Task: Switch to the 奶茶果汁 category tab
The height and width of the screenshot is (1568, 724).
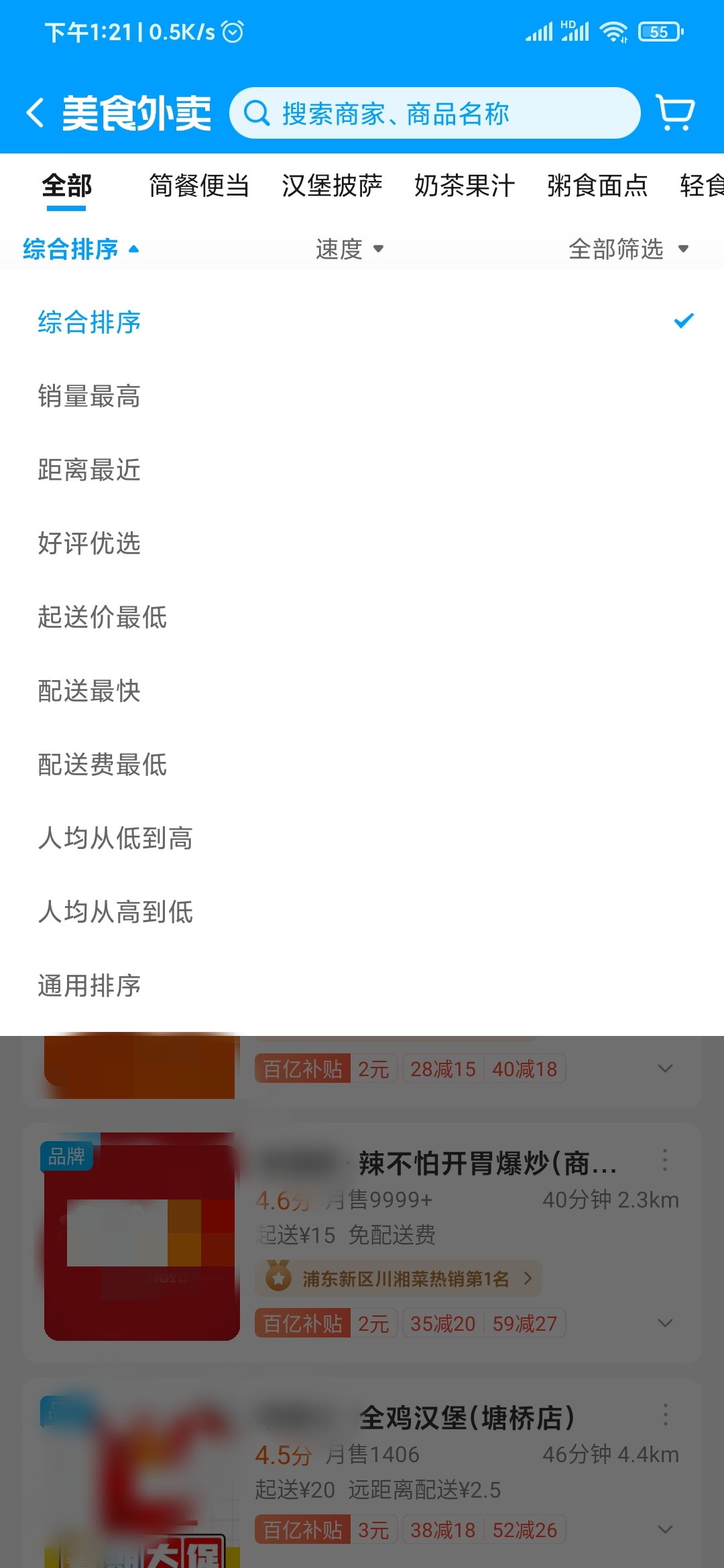Action: [465, 186]
